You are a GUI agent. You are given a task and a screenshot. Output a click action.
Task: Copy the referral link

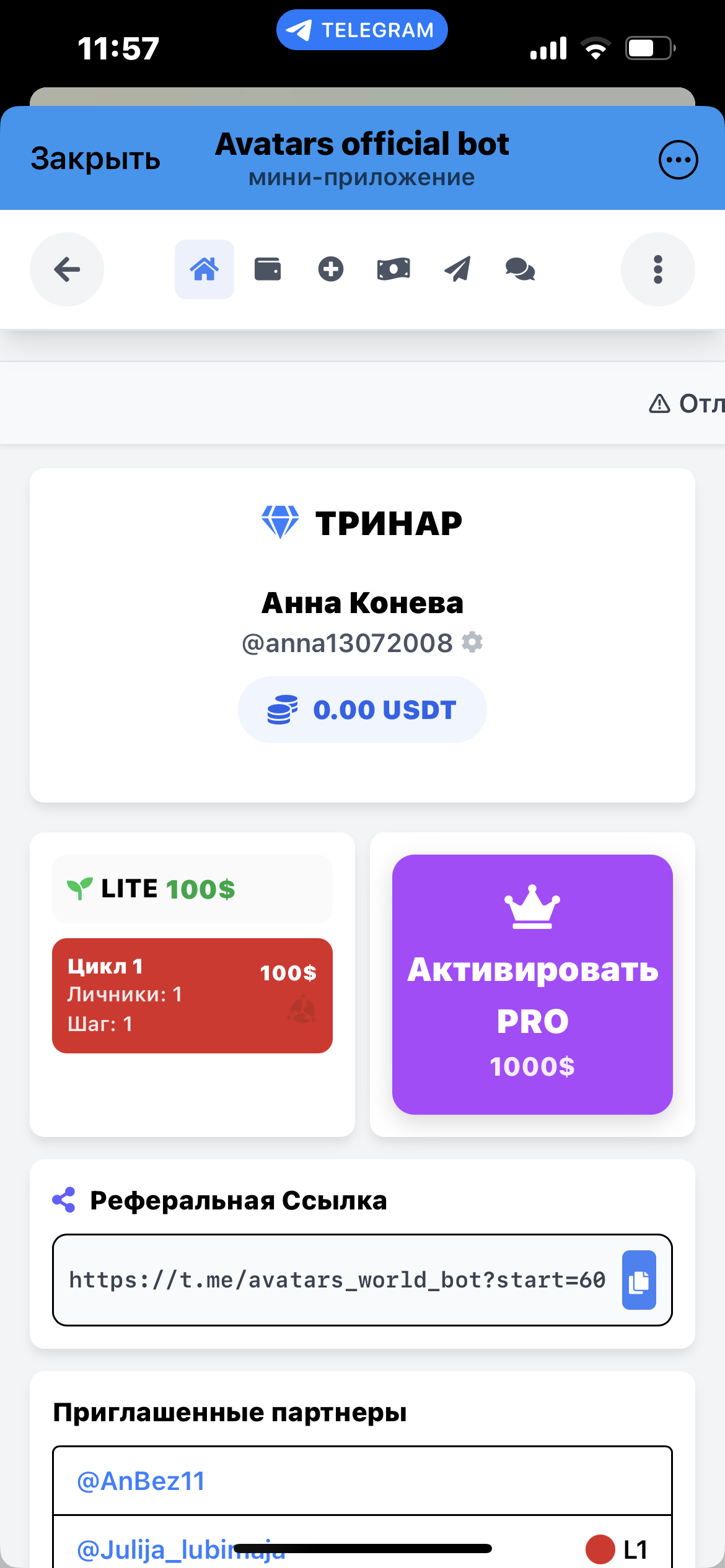click(x=639, y=1280)
